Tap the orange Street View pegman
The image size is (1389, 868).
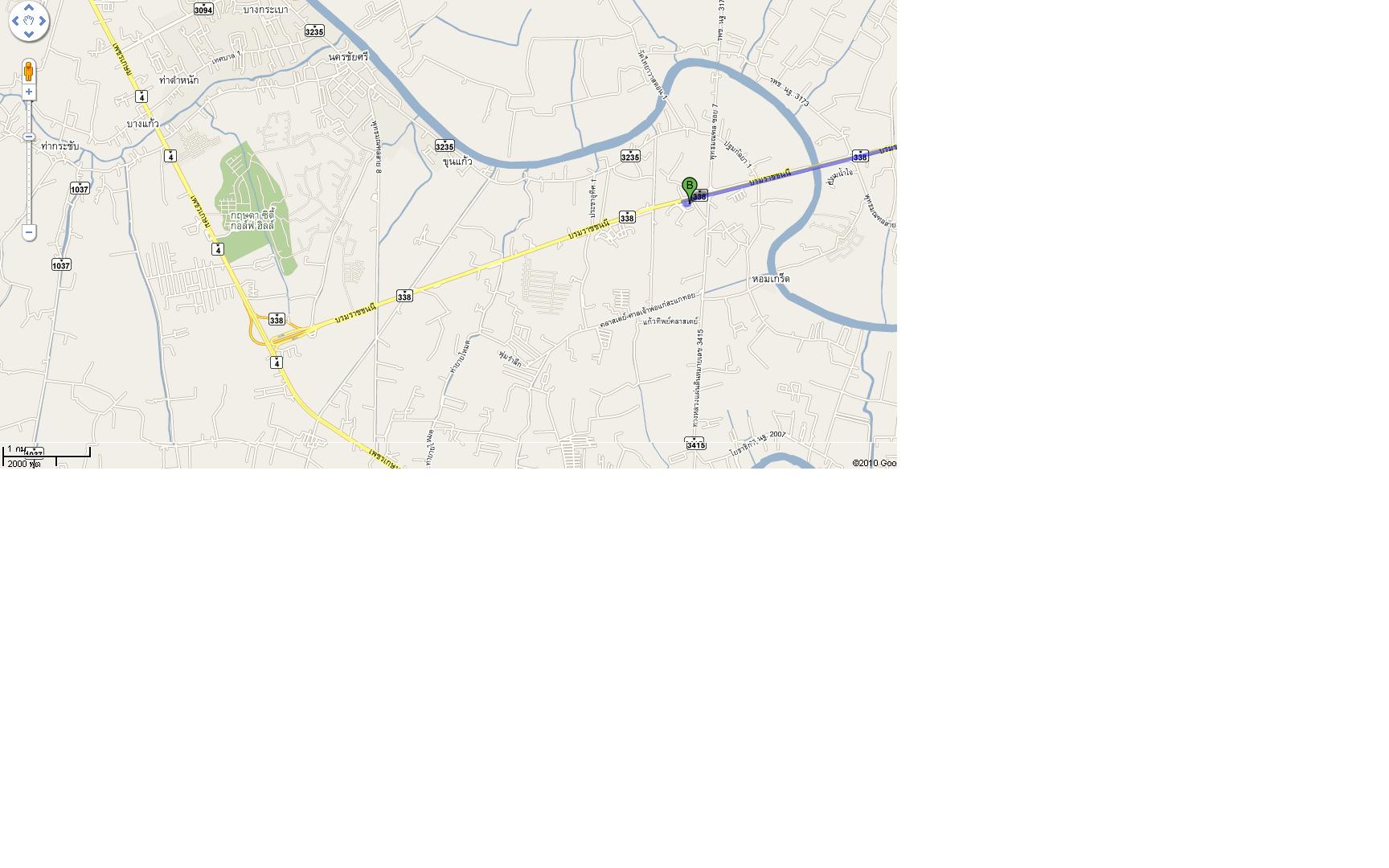(x=29, y=71)
